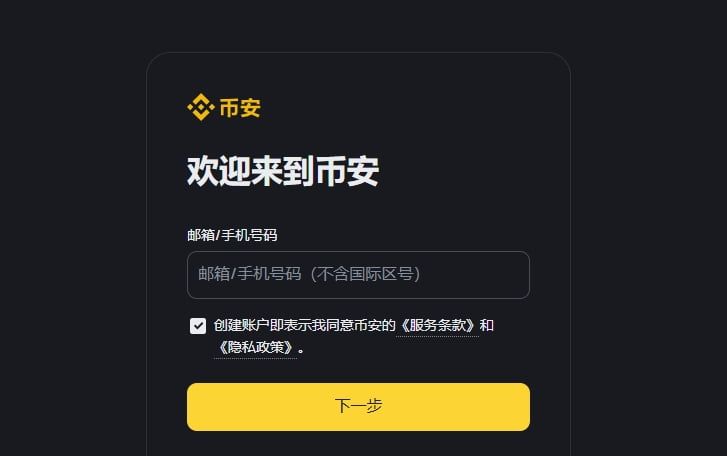Tap the 下一步 button

358,406
